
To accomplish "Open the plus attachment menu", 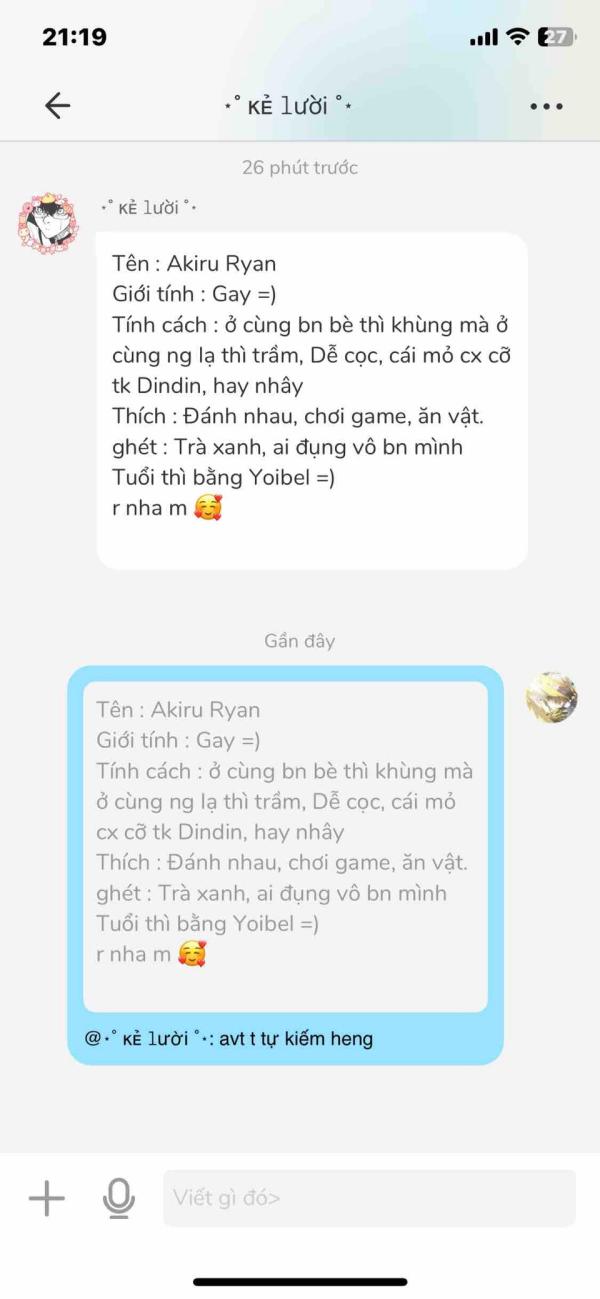I will (46, 1198).
